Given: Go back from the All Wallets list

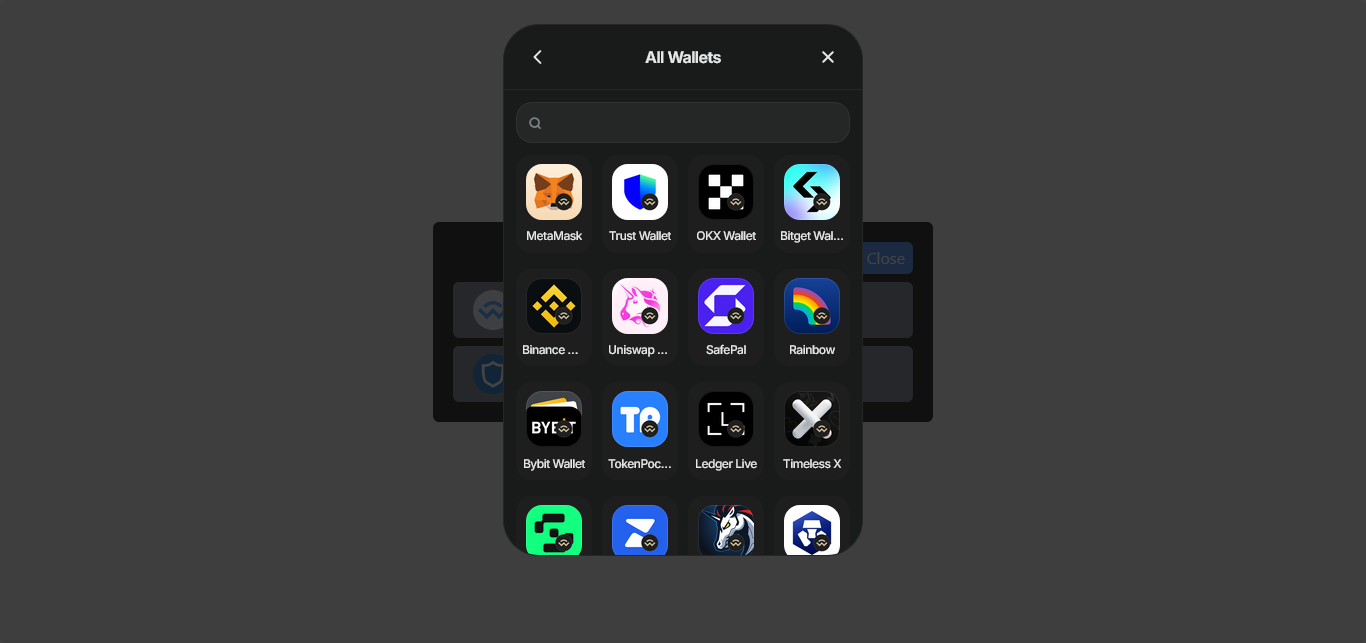Looking at the screenshot, I should (538, 57).
